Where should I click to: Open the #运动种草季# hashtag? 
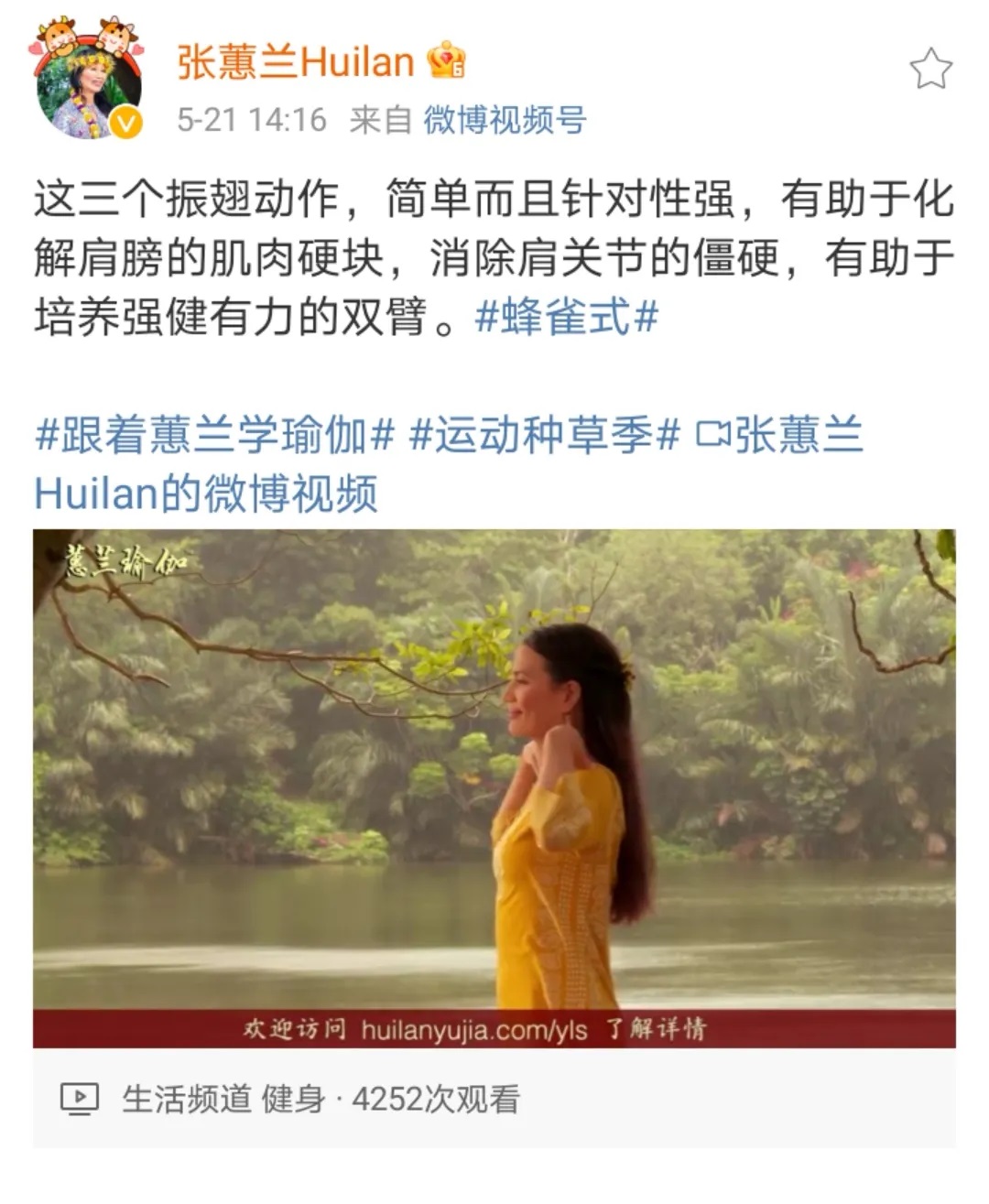click(545, 435)
